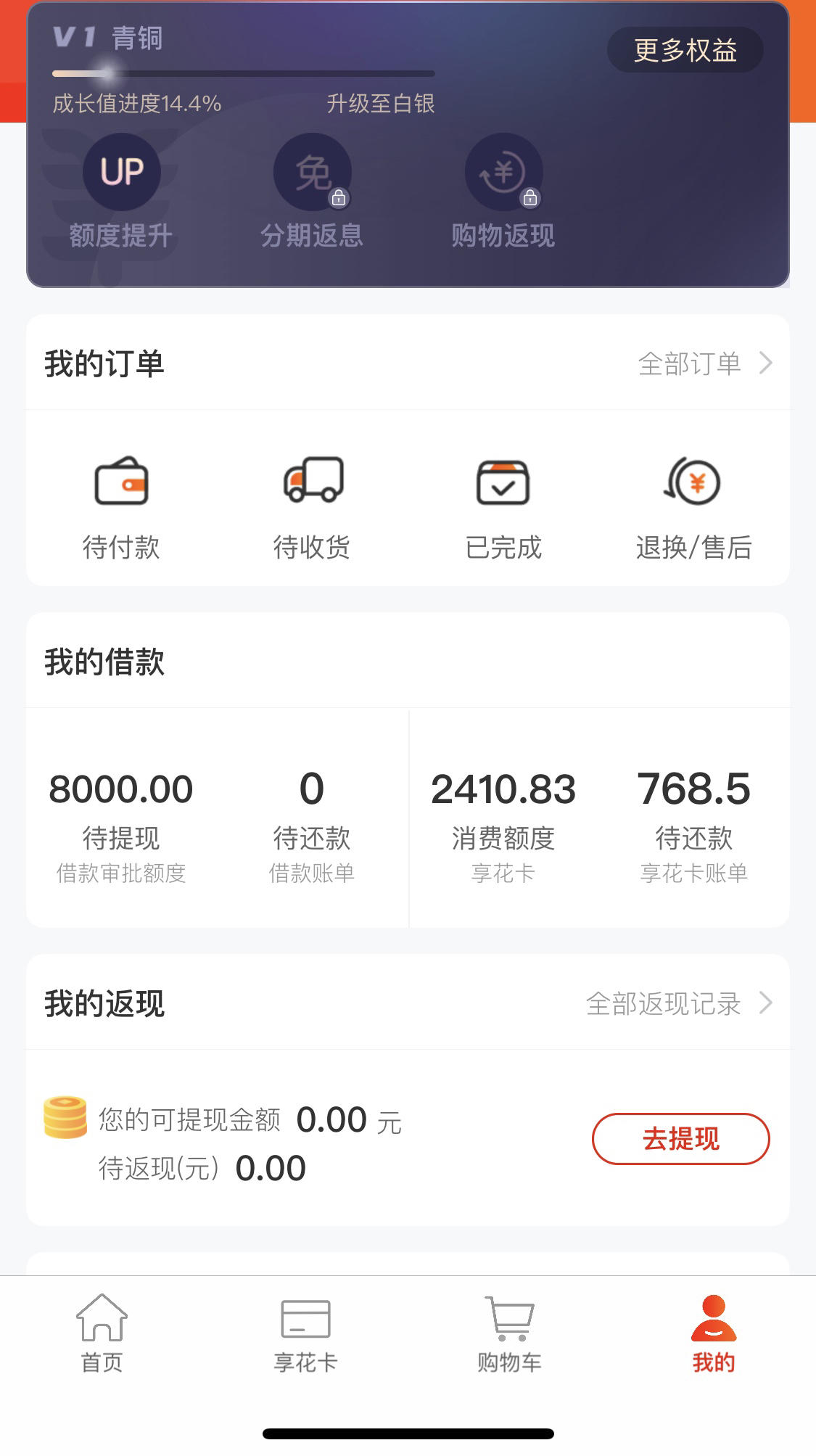Tap the 去提现 button

[680, 1139]
